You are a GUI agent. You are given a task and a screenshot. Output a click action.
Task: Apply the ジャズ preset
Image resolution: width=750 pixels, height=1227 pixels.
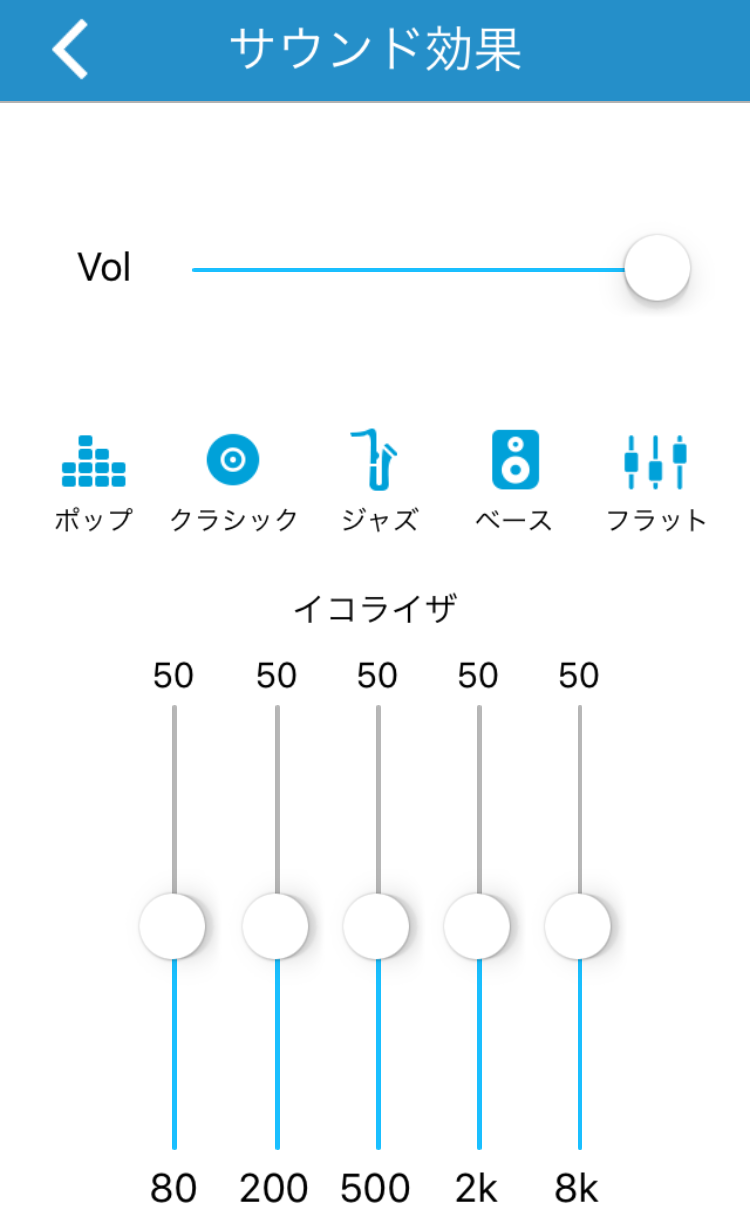pos(379,483)
